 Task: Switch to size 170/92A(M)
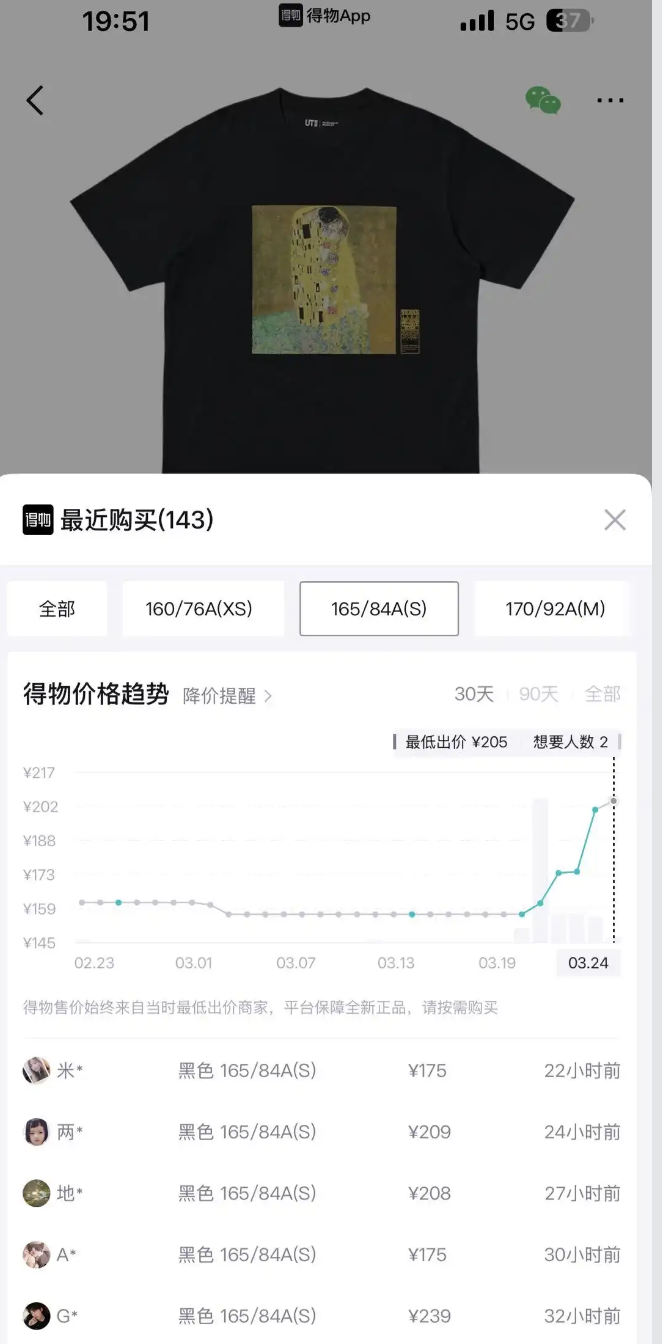[554, 608]
